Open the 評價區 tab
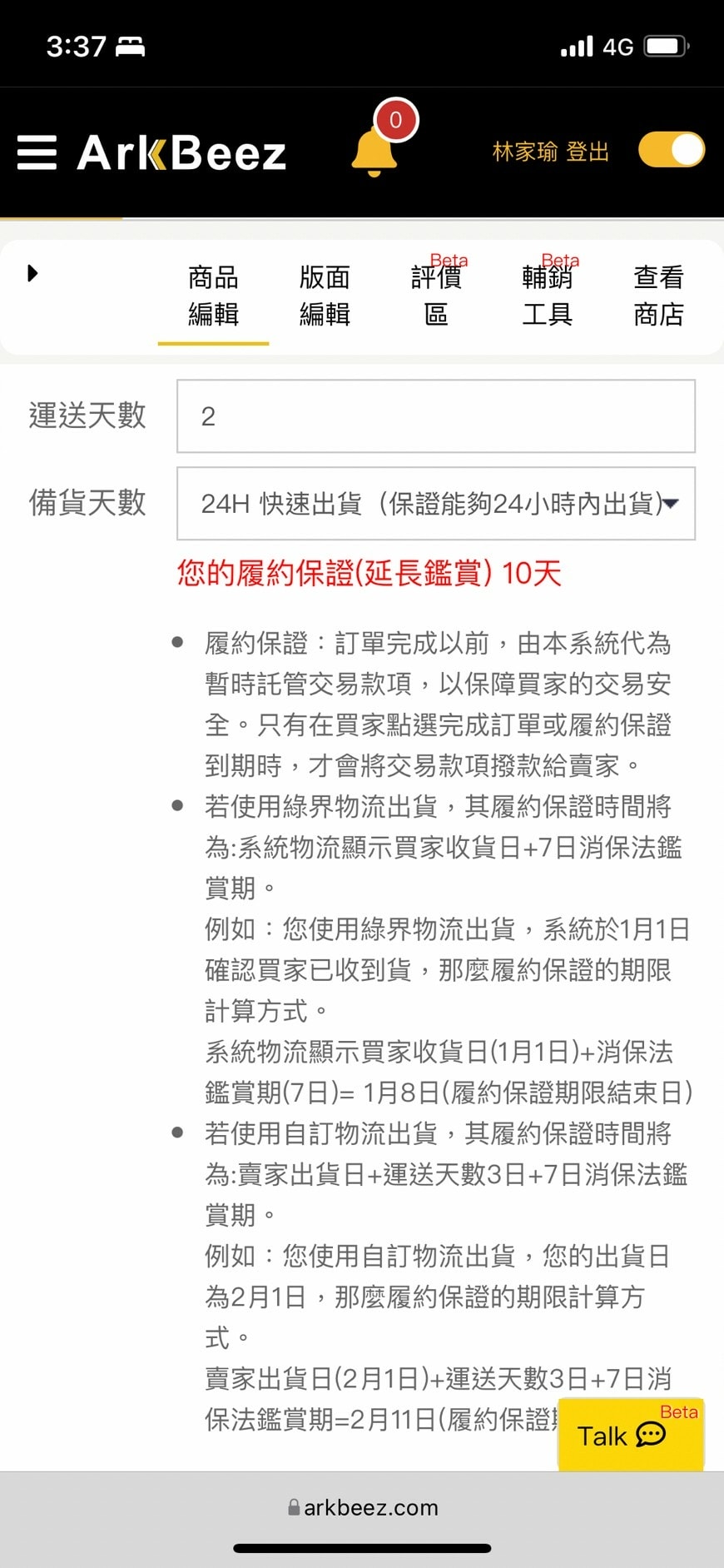Viewport: 724px width, 1568px height. (x=436, y=296)
